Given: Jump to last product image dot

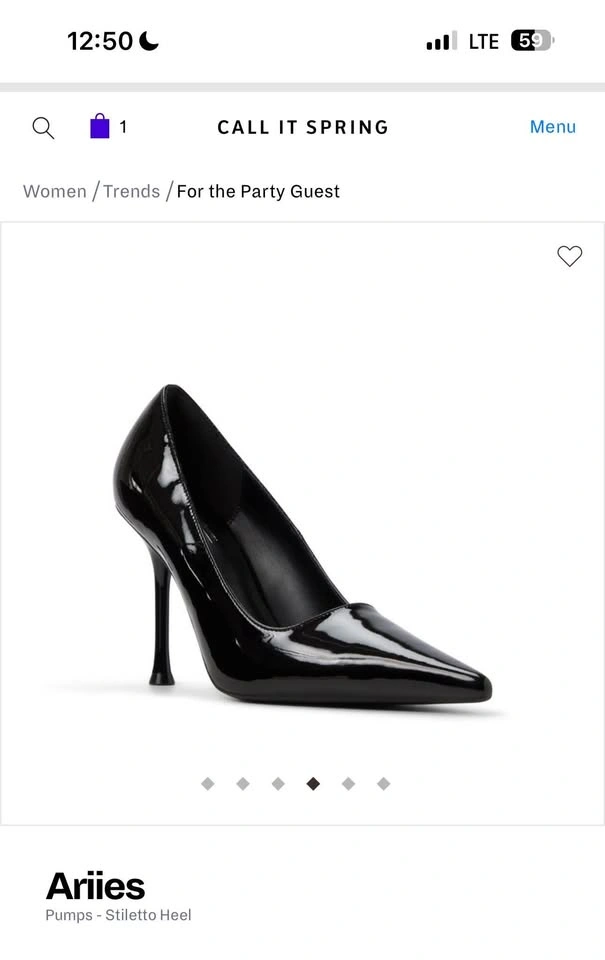Looking at the screenshot, I should [383, 784].
